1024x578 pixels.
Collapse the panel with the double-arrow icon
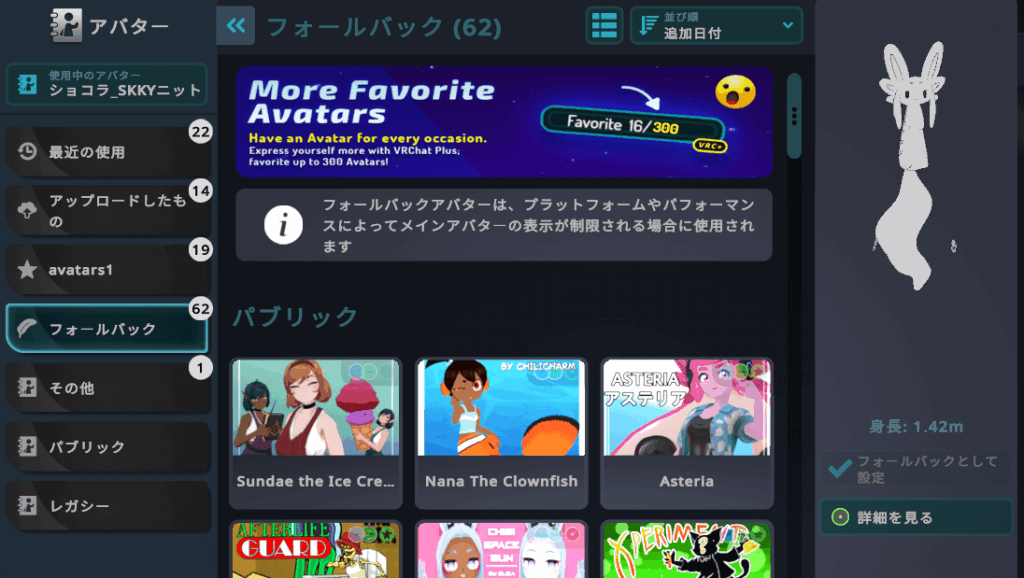point(235,26)
